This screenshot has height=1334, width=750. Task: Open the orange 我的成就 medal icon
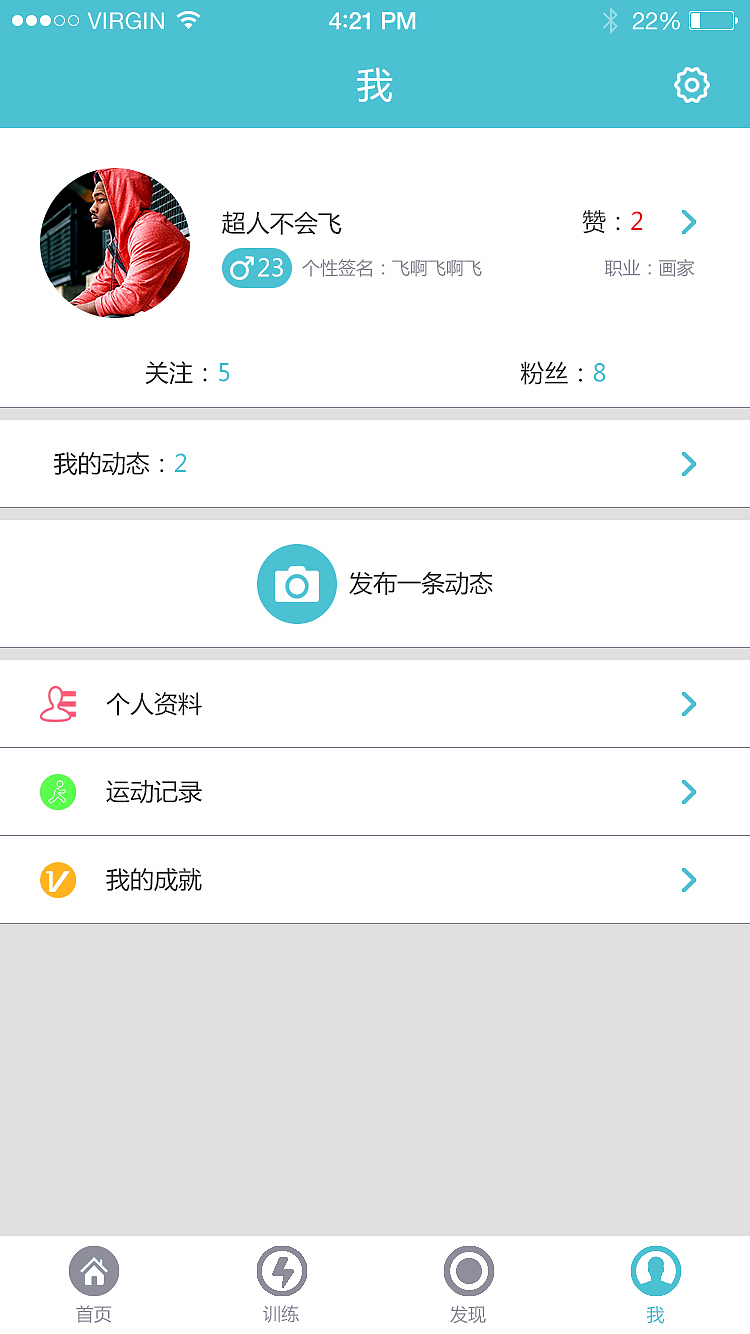click(x=57, y=880)
